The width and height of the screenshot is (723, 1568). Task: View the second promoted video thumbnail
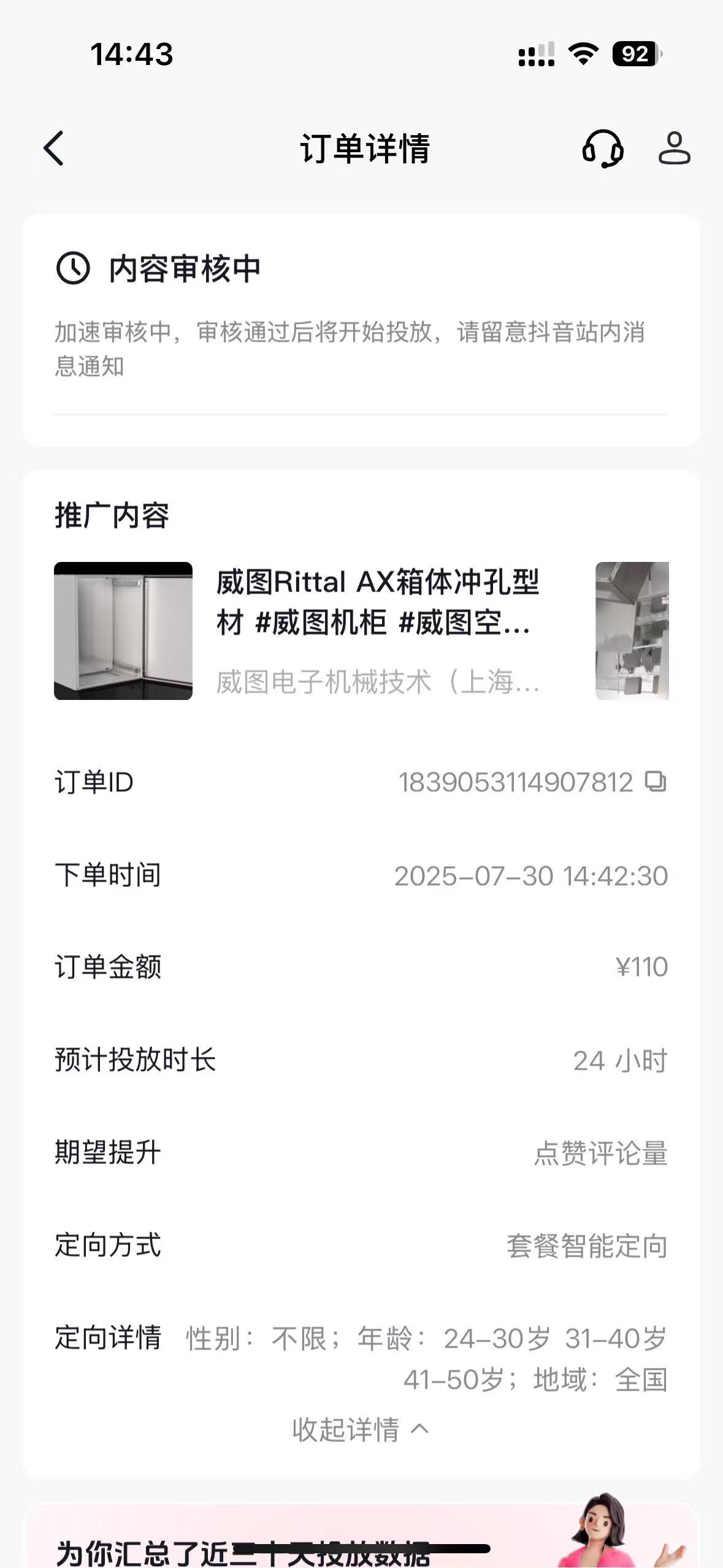pos(632,631)
